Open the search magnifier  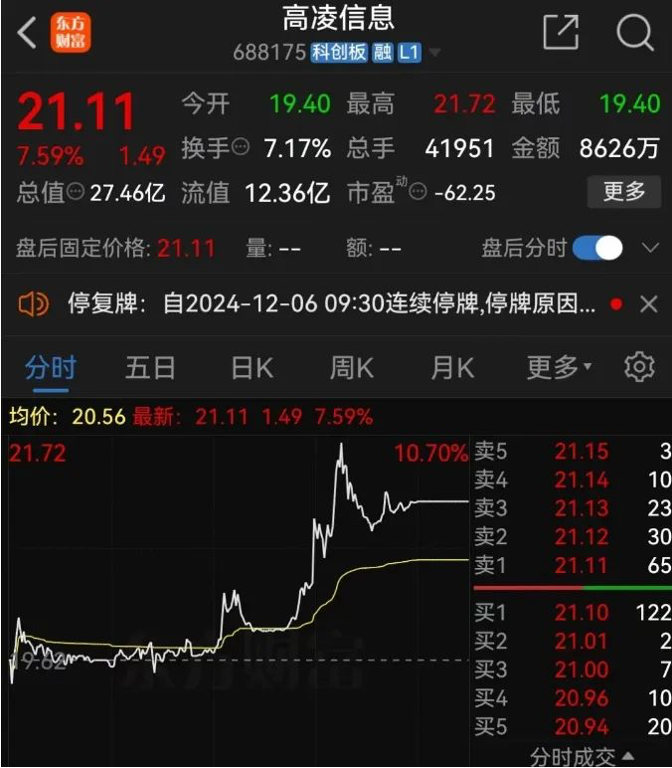coord(635,32)
